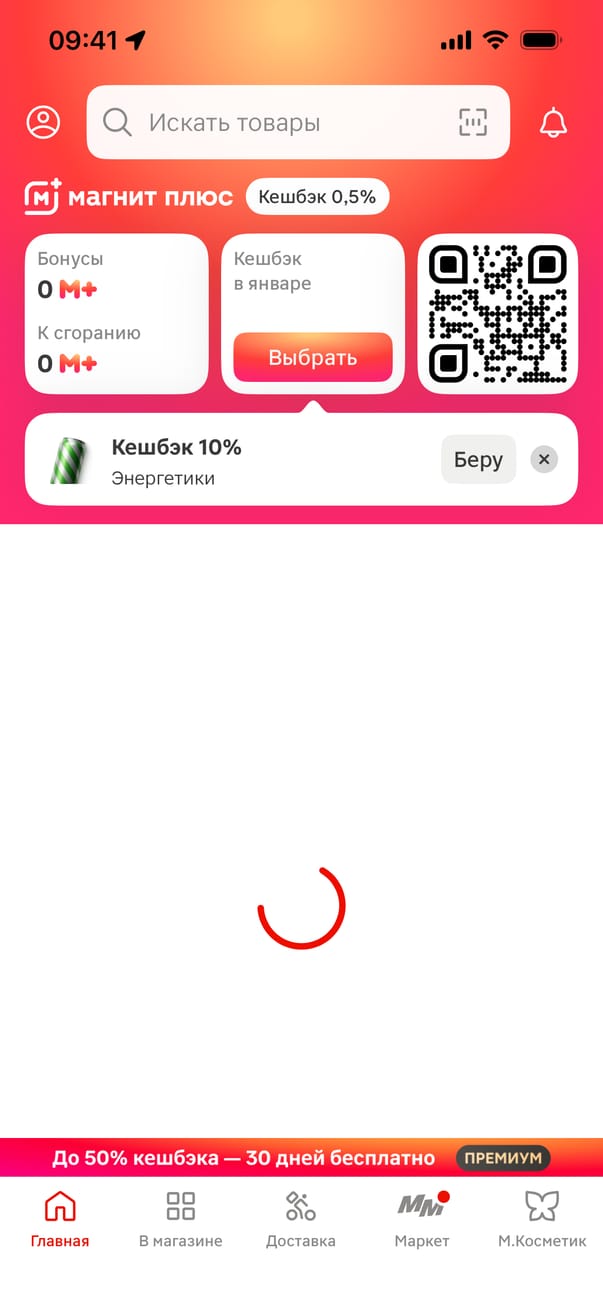603x1305 pixels.
Task: Open the notifications bell
Action: [x=553, y=122]
